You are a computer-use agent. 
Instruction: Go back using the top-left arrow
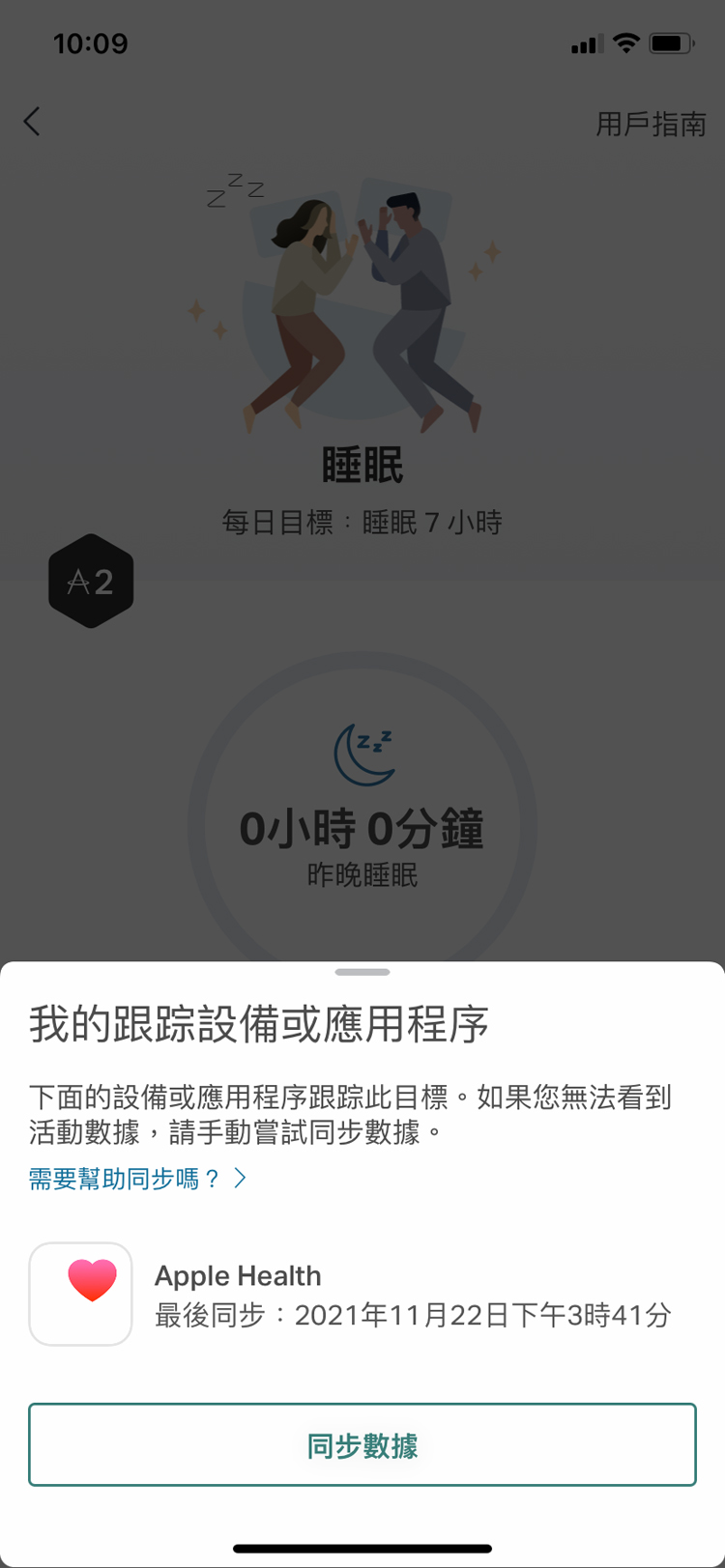pos(33,122)
